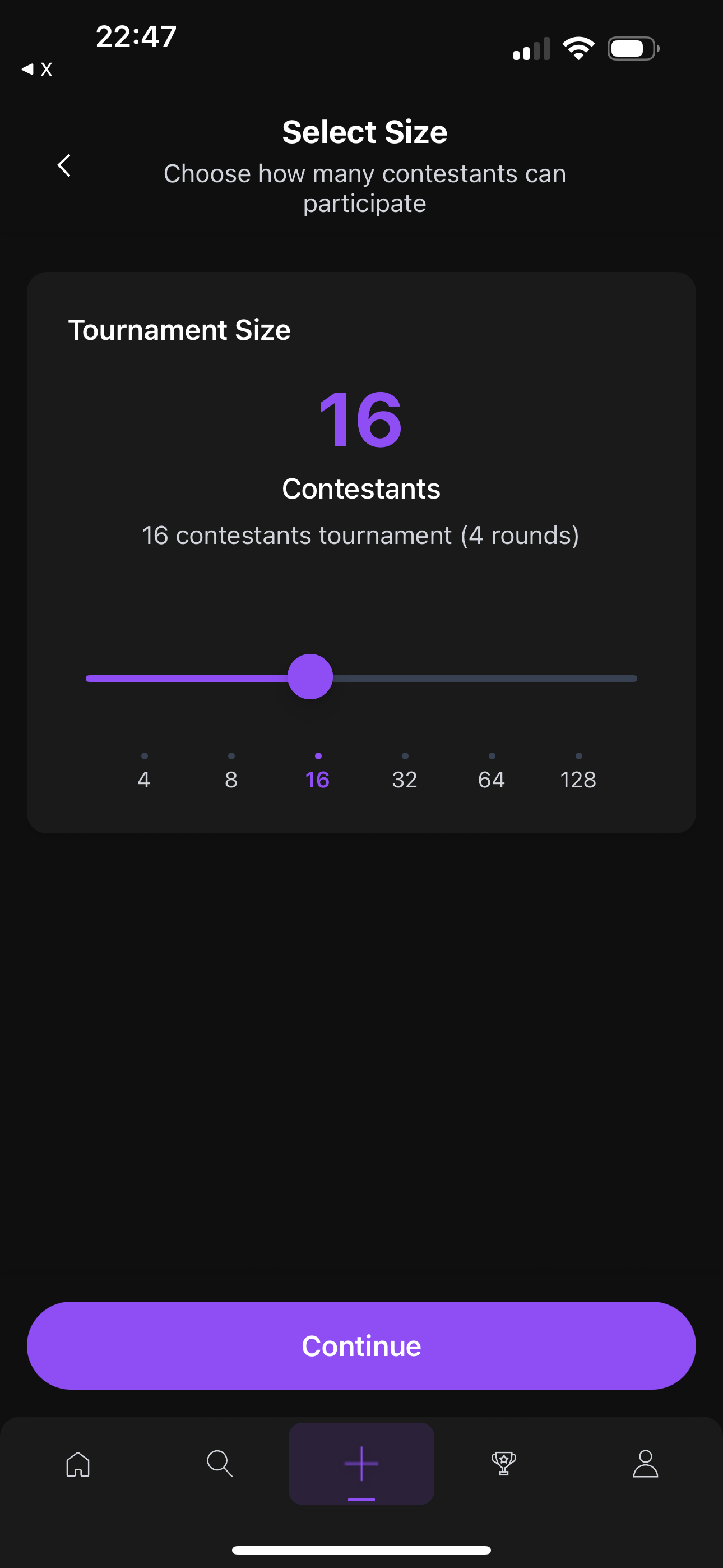Tap the mute speaker indicator near the clock
The width and height of the screenshot is (723, 1568).
[x=36, y=69]
